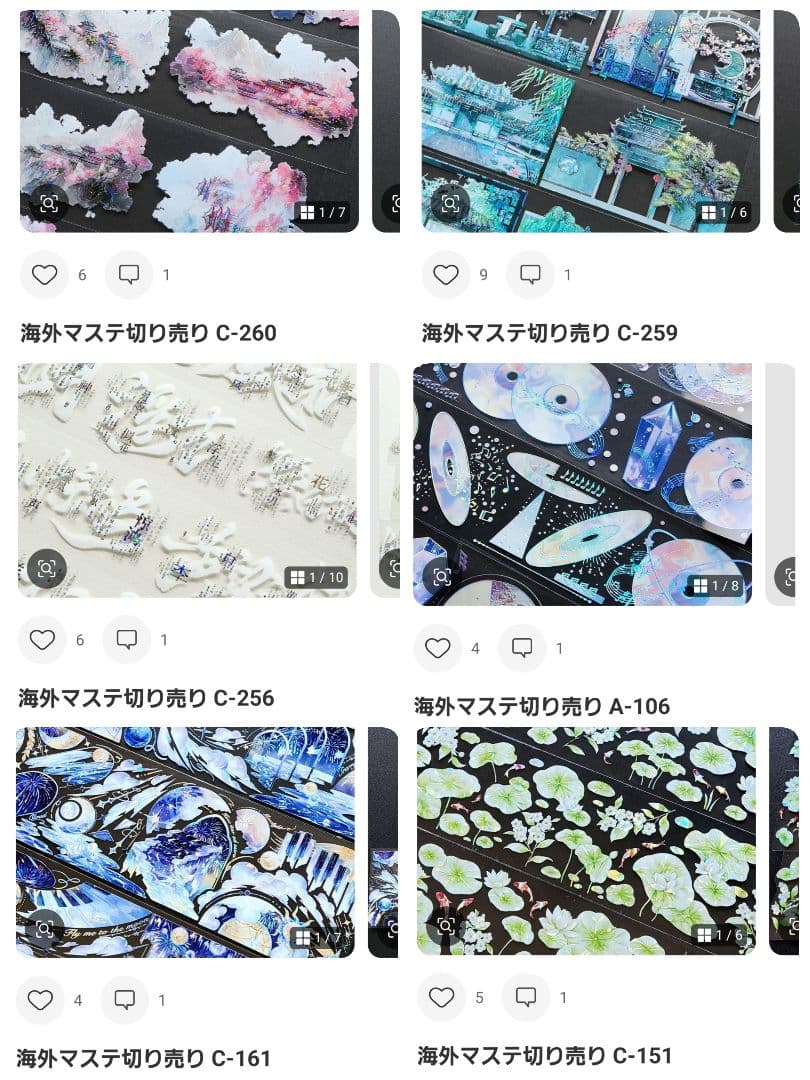Search similar items for the C-260 photo

coord(48,205)
